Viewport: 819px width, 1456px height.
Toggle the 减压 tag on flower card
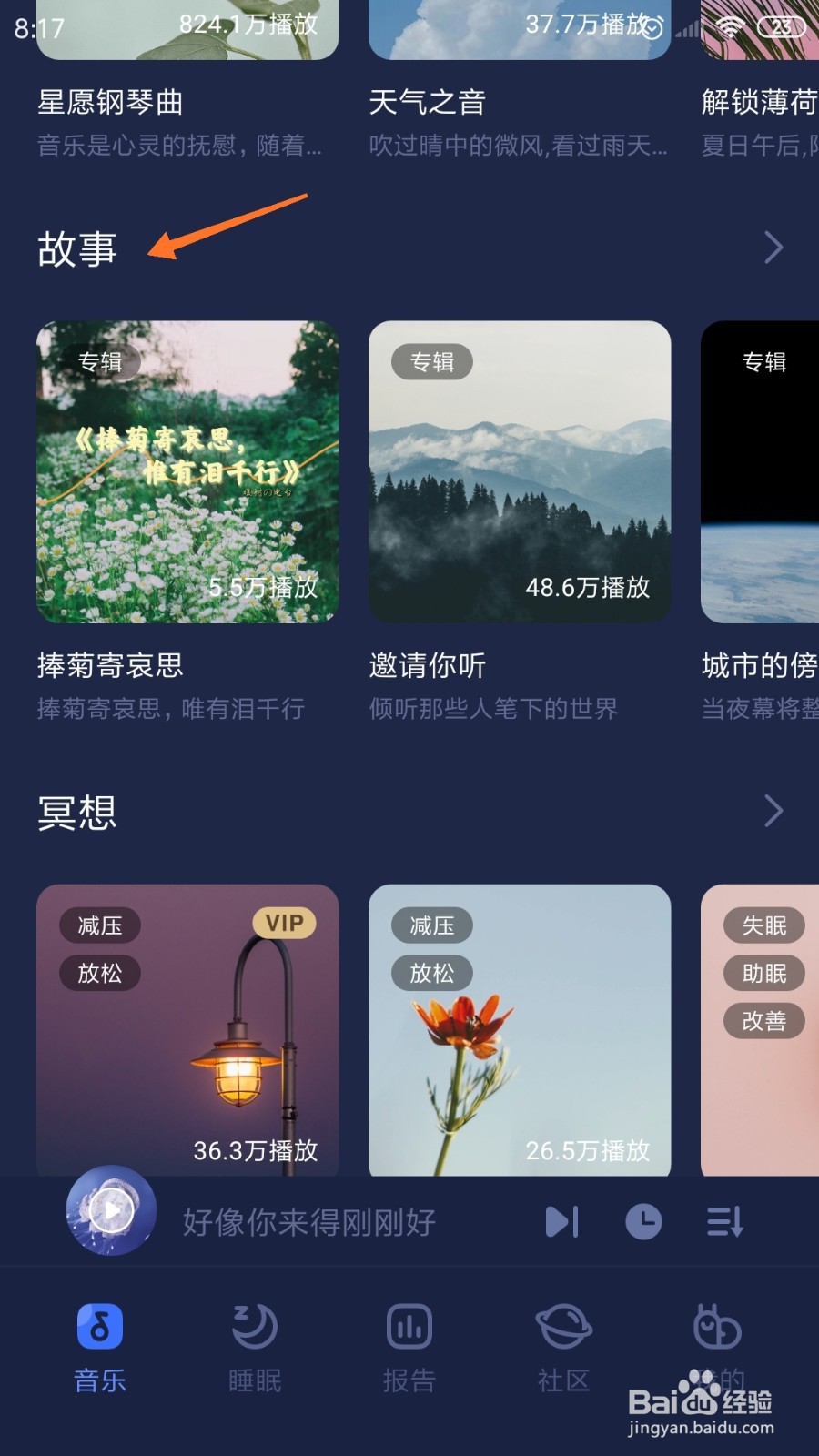tap(431, 925)
